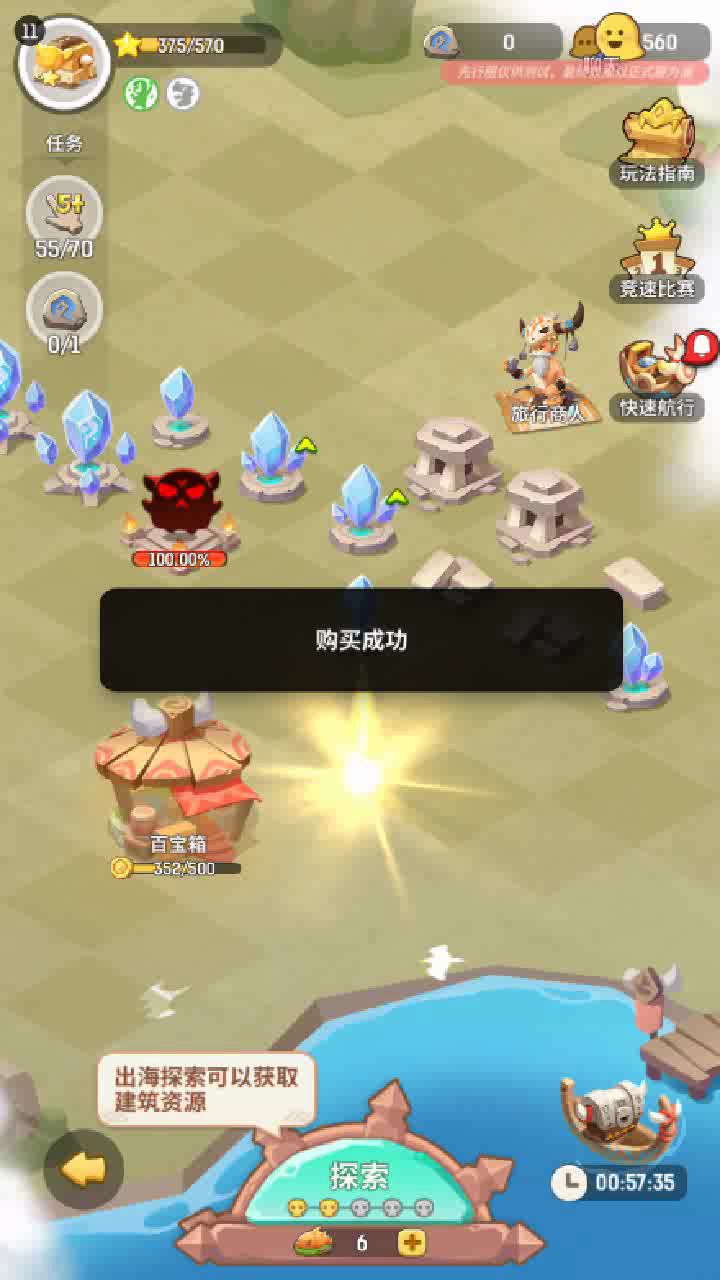Viewport: 720px width, 1280px height.
Task: Tap the green tree buff icon
Action: tap(140, 94)
